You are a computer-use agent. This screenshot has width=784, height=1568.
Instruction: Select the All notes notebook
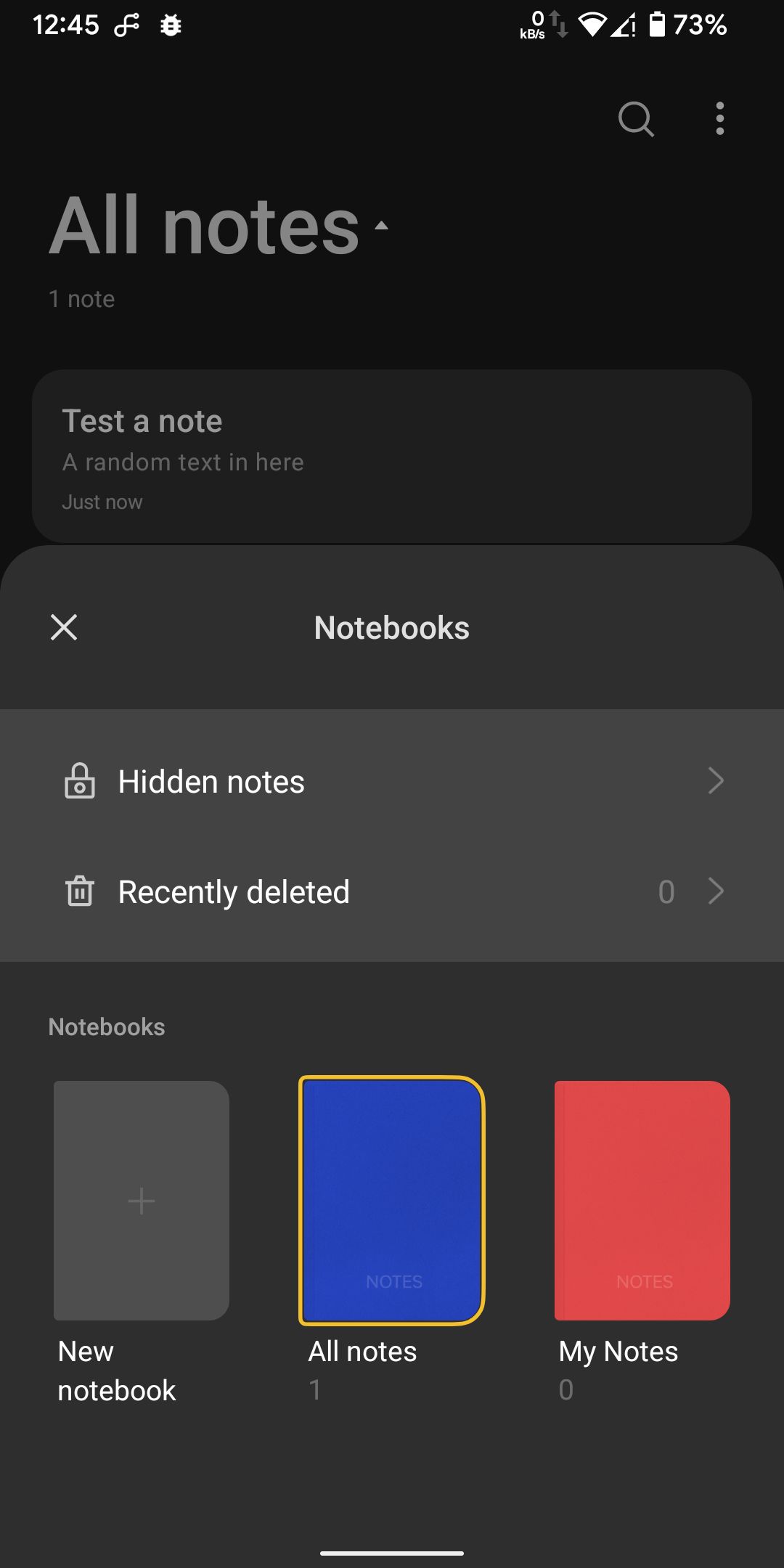(x=392, y=1201)
